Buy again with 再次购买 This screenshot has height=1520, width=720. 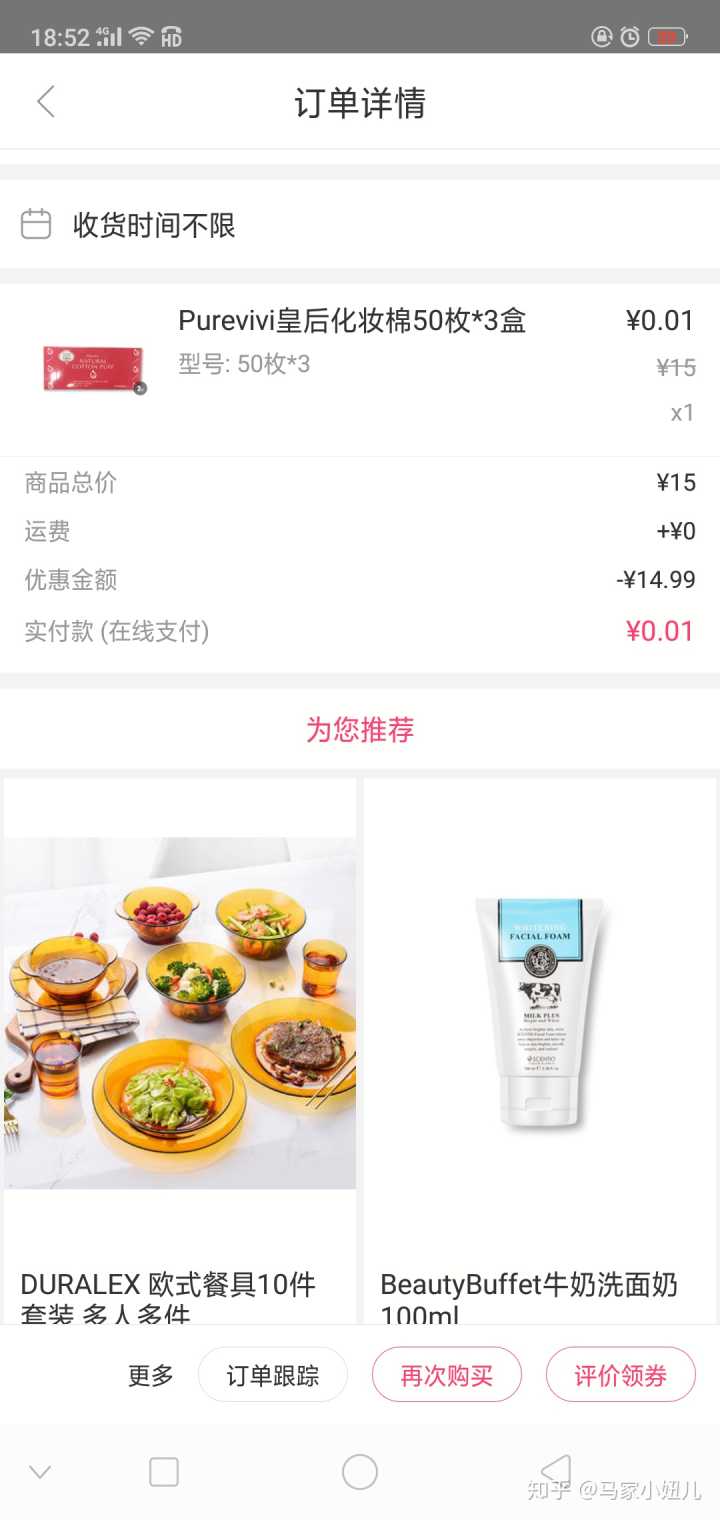447,1376
